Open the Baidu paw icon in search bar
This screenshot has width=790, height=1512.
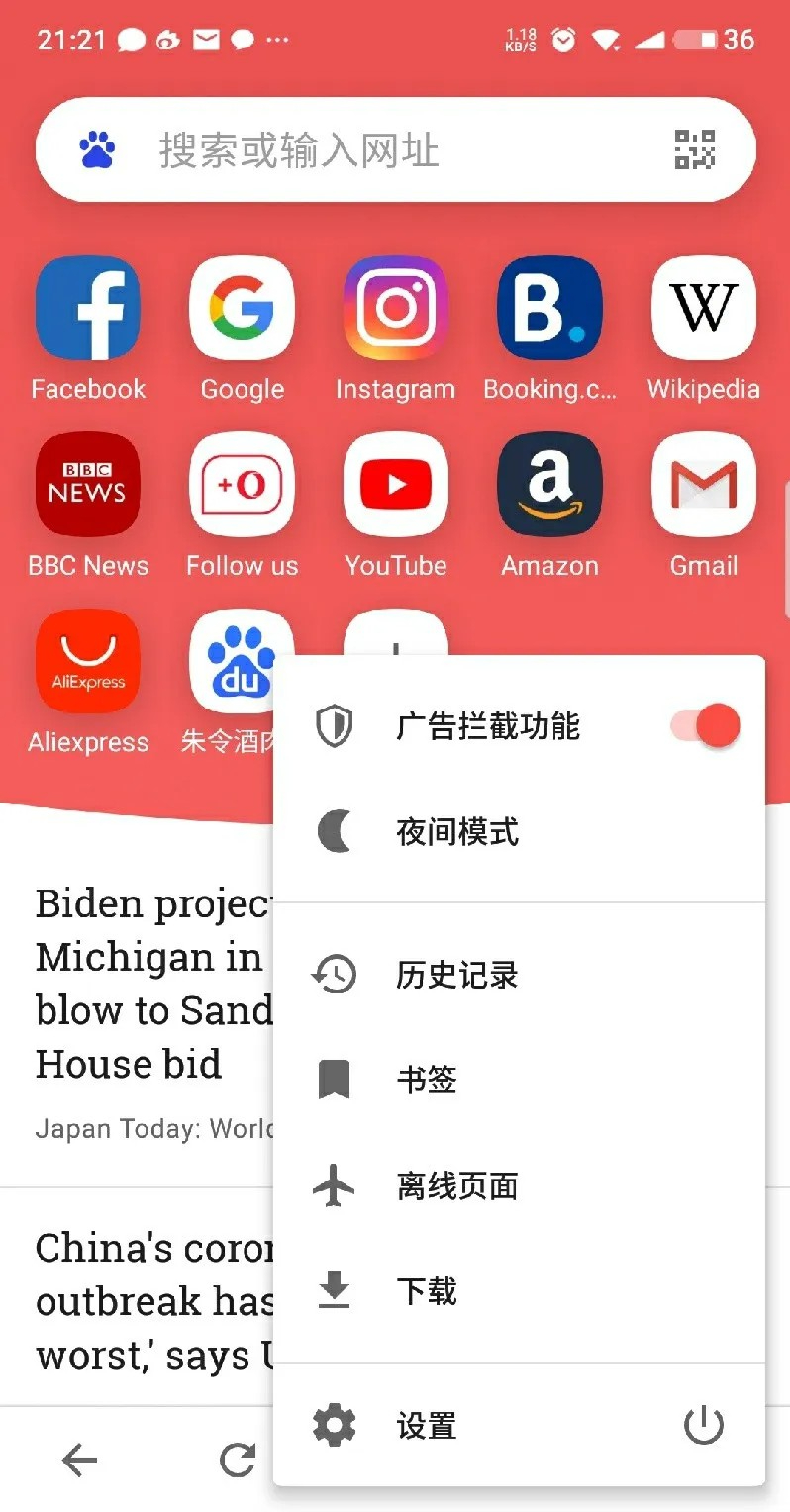point(97,149)
